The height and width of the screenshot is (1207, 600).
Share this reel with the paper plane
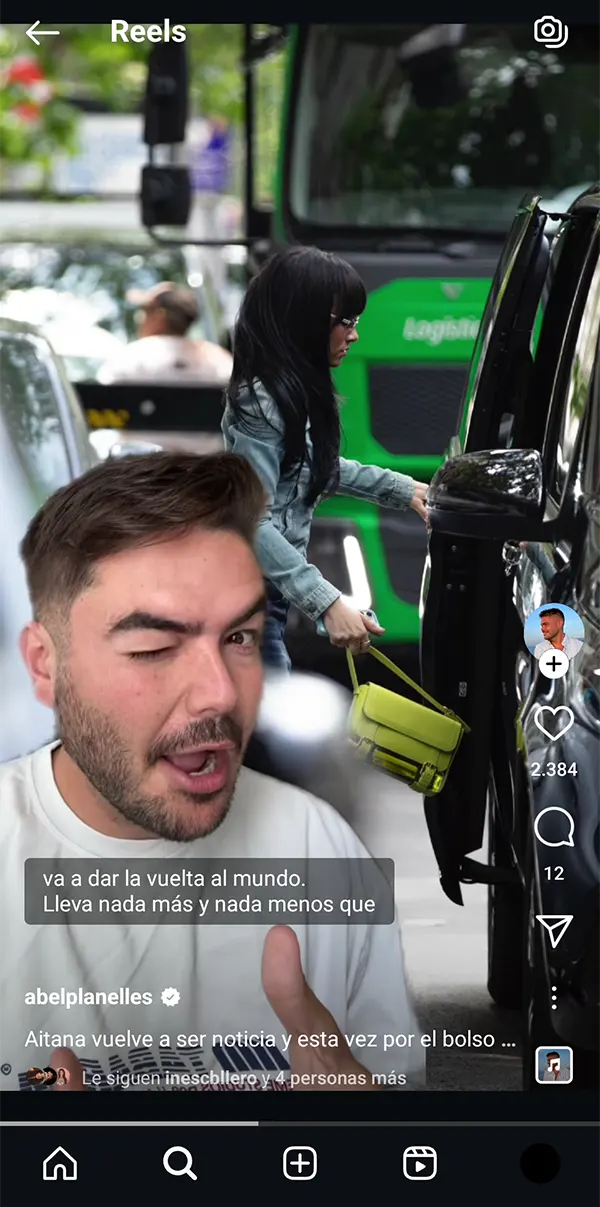tap(554, 931)
